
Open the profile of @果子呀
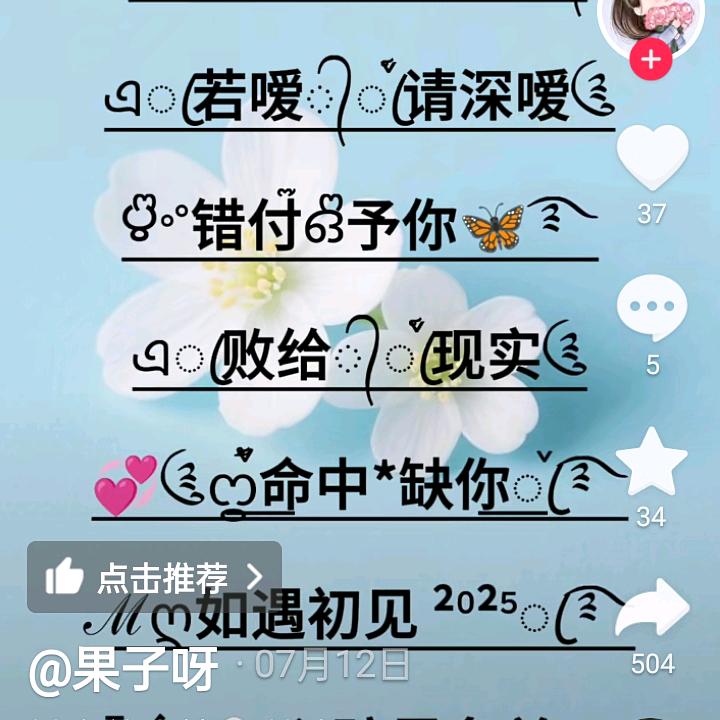tap(123, 669)
